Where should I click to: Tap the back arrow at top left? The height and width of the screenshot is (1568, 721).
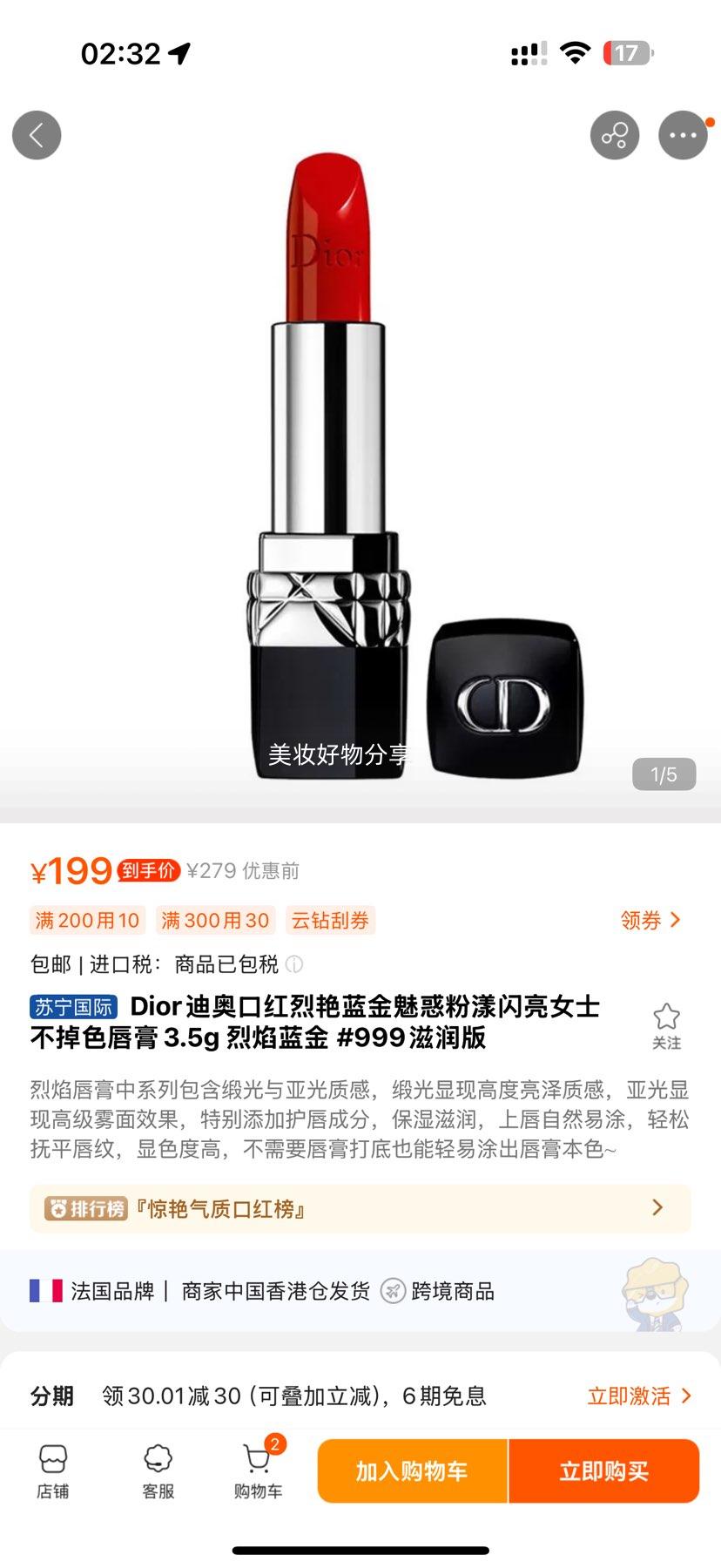point(36,135)
